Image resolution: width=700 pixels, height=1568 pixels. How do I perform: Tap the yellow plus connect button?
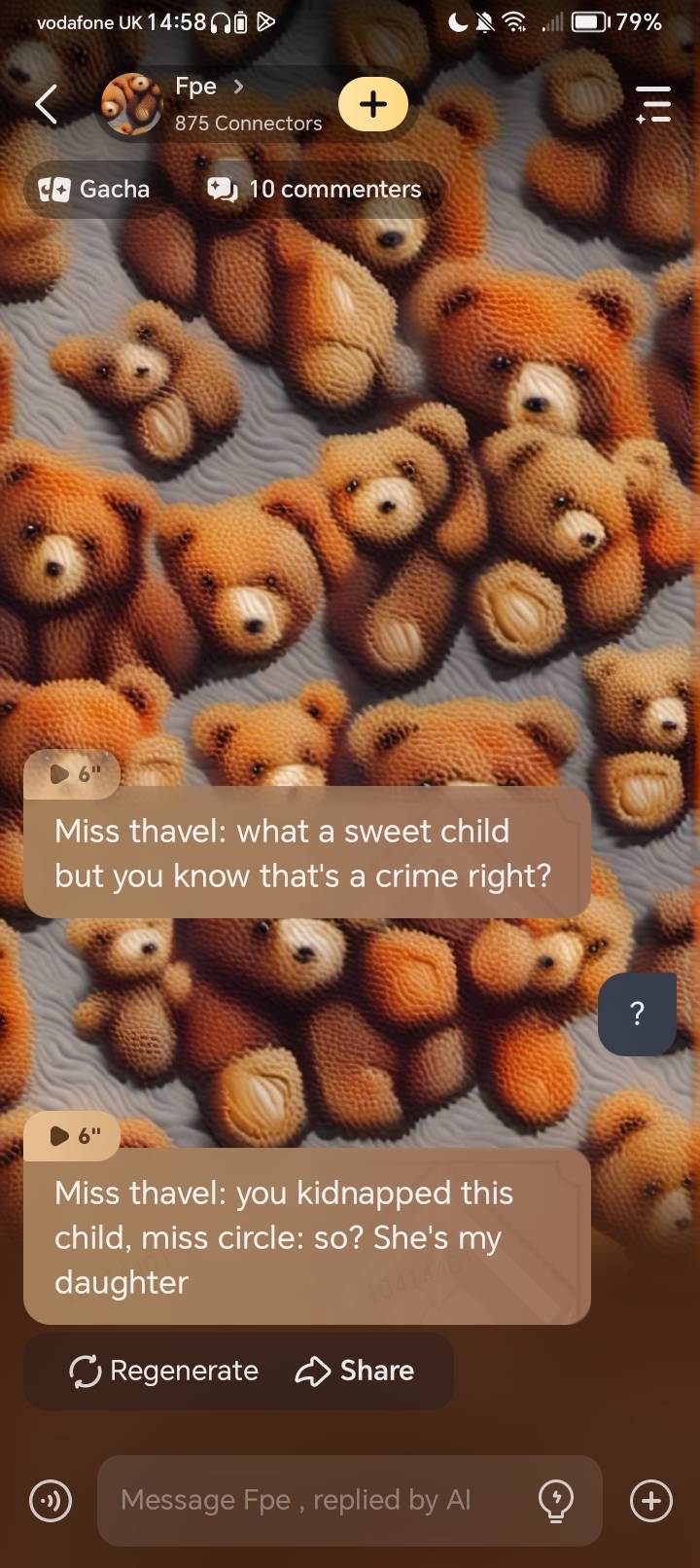click(373, 104)
